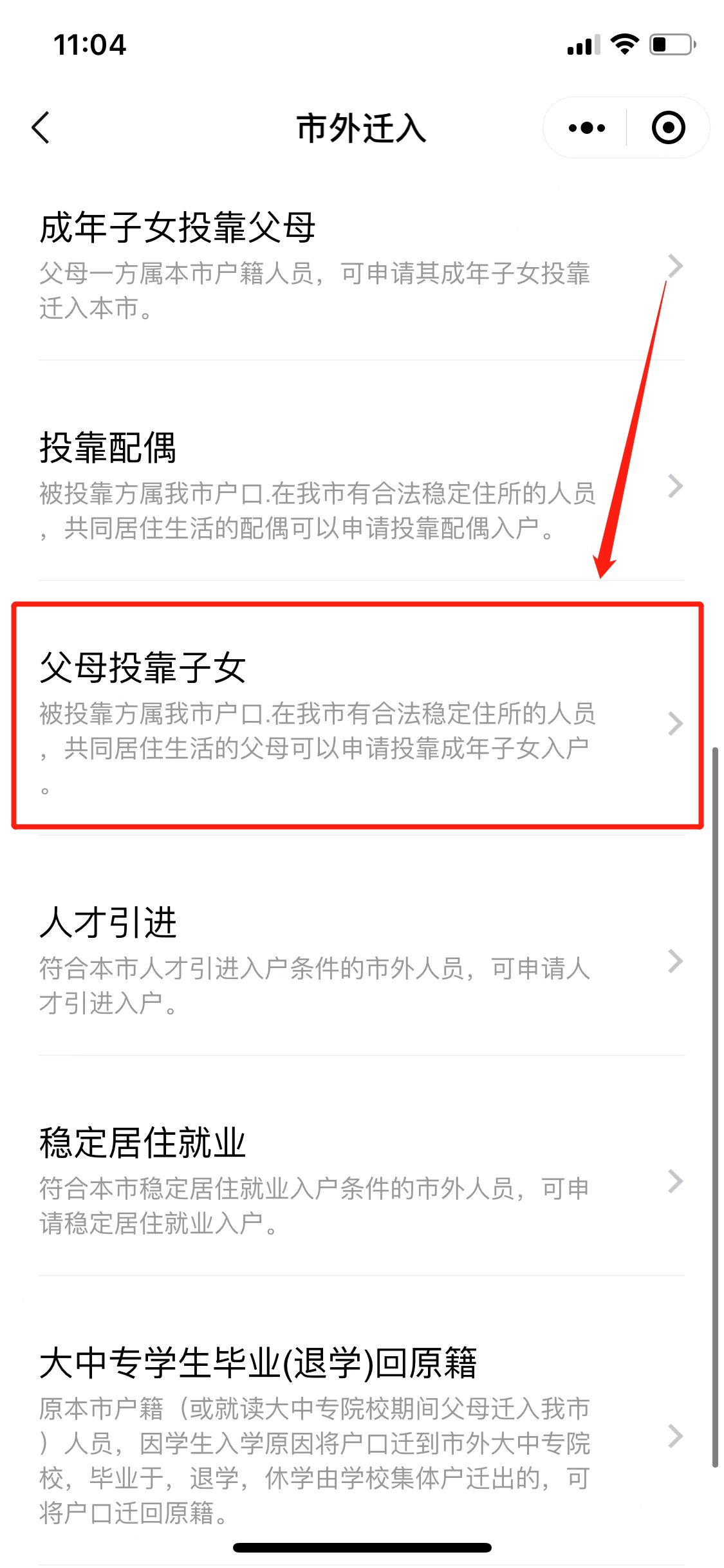The width and height of the screenshot is (724, 1568).
Task: Close the mini program via circle icon
Action: click(x=668, y=127)
